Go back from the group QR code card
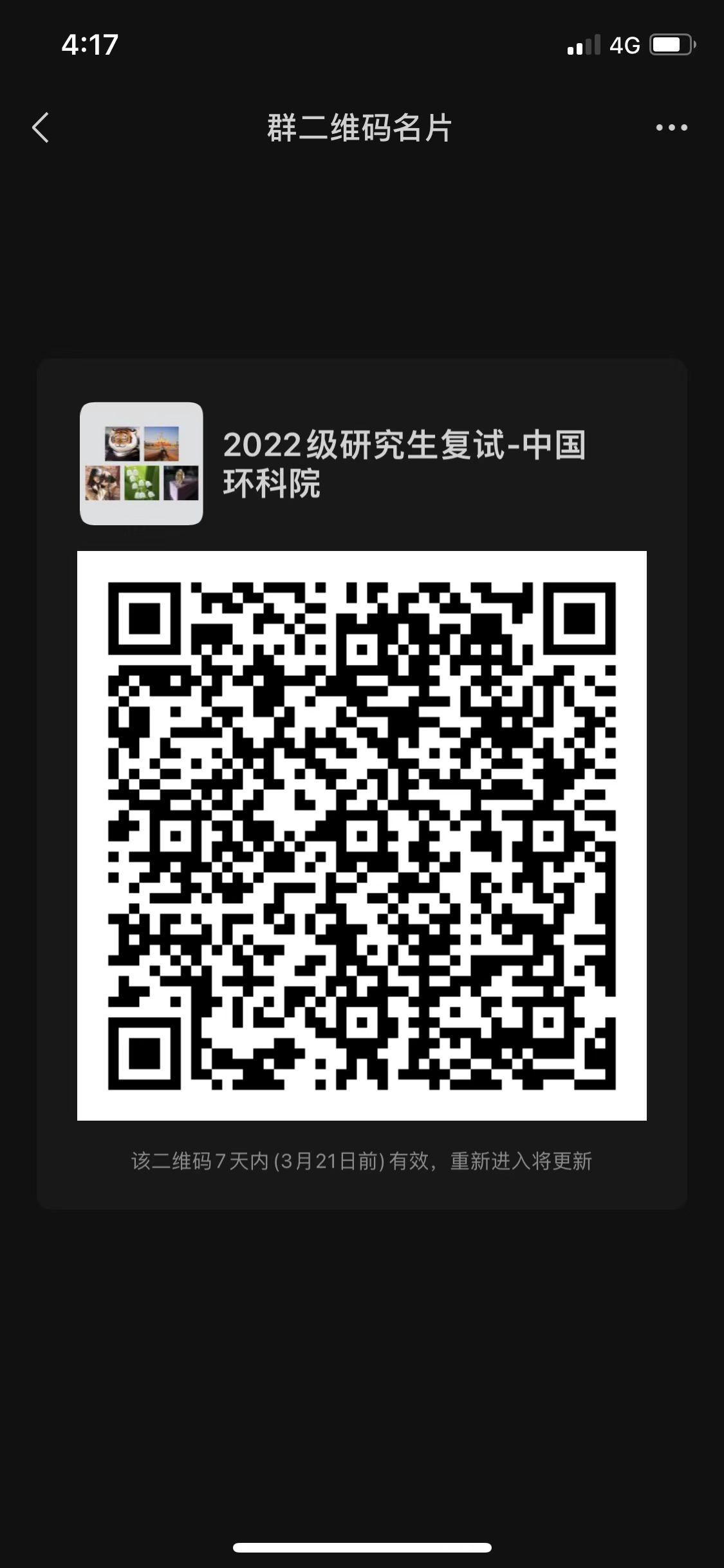Image resolution: width=724 pixels, height=1568 pixels. click(41, 127)
